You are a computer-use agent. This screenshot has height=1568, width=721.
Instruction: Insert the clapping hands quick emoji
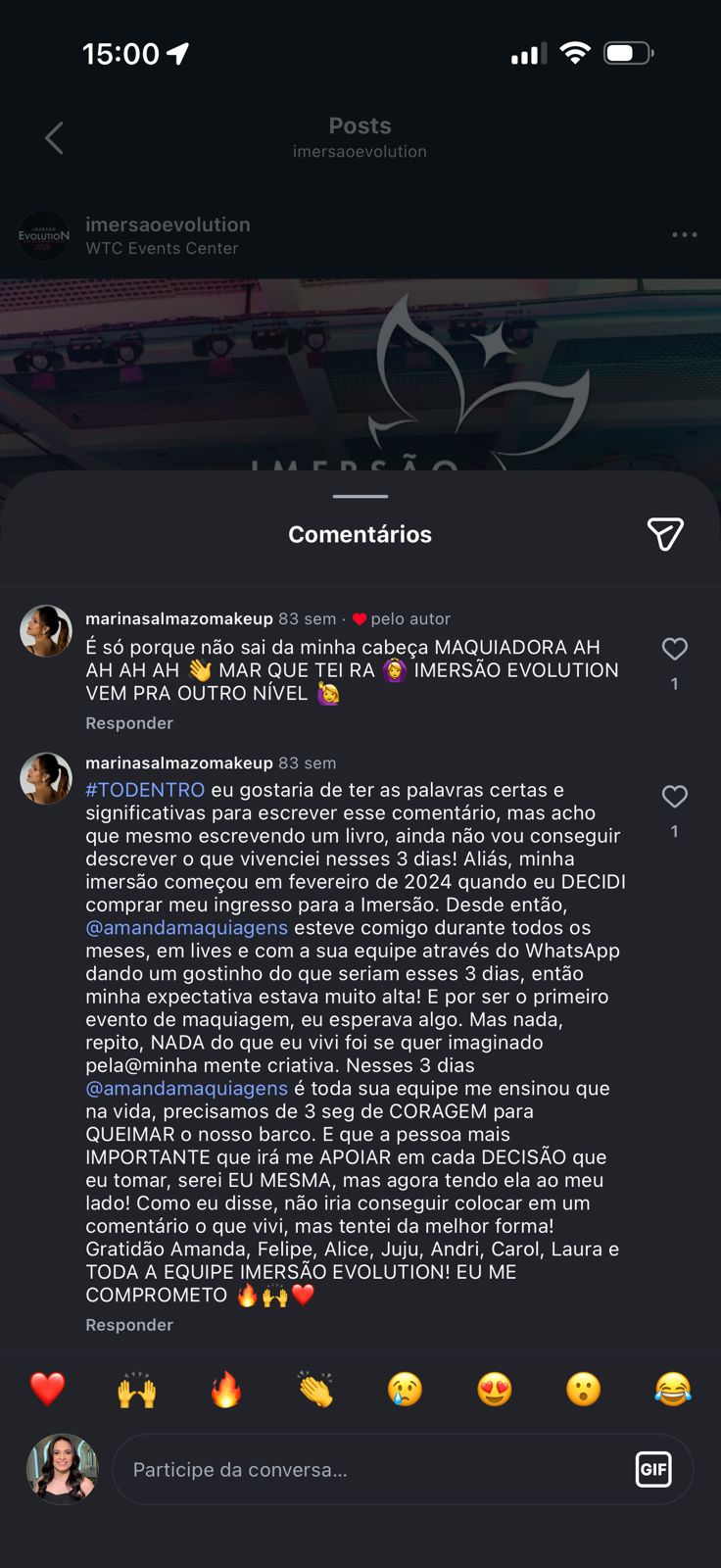pyautogui.click(x=315, y=1390)
